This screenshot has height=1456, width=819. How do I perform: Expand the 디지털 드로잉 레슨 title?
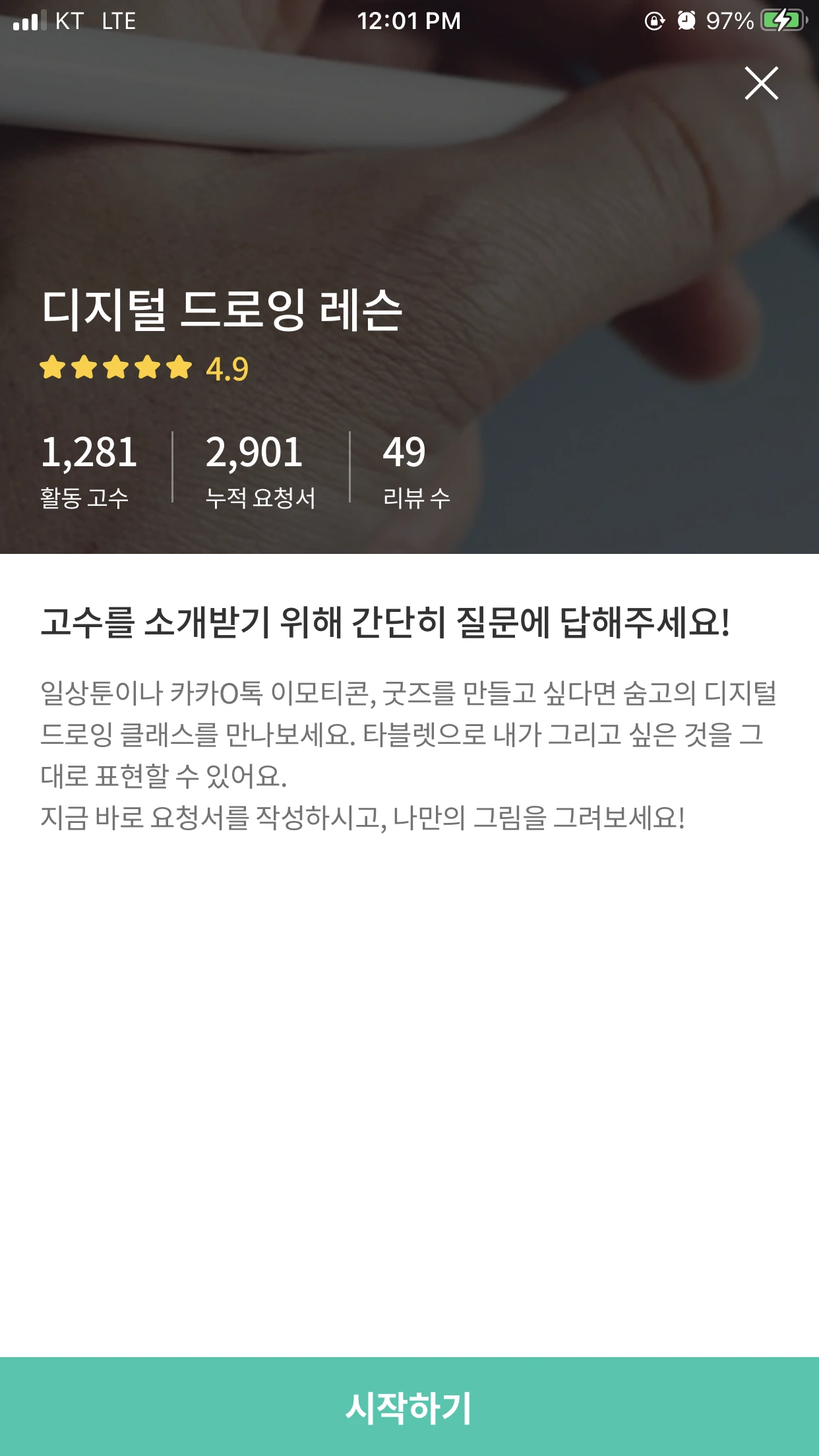pyautogui.click(x=224, y=310)
